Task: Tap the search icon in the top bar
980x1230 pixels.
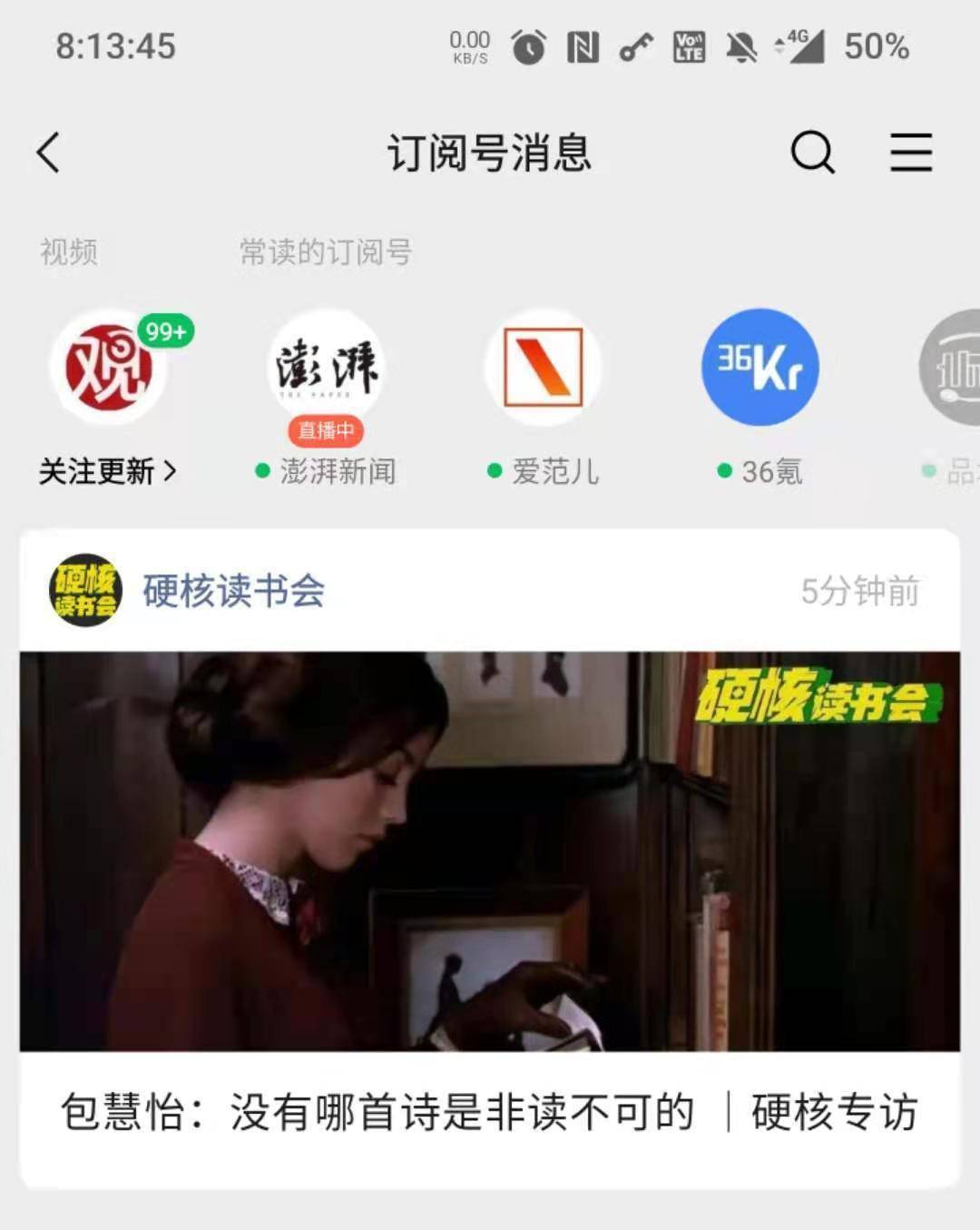Action: [x=812, y=153]
